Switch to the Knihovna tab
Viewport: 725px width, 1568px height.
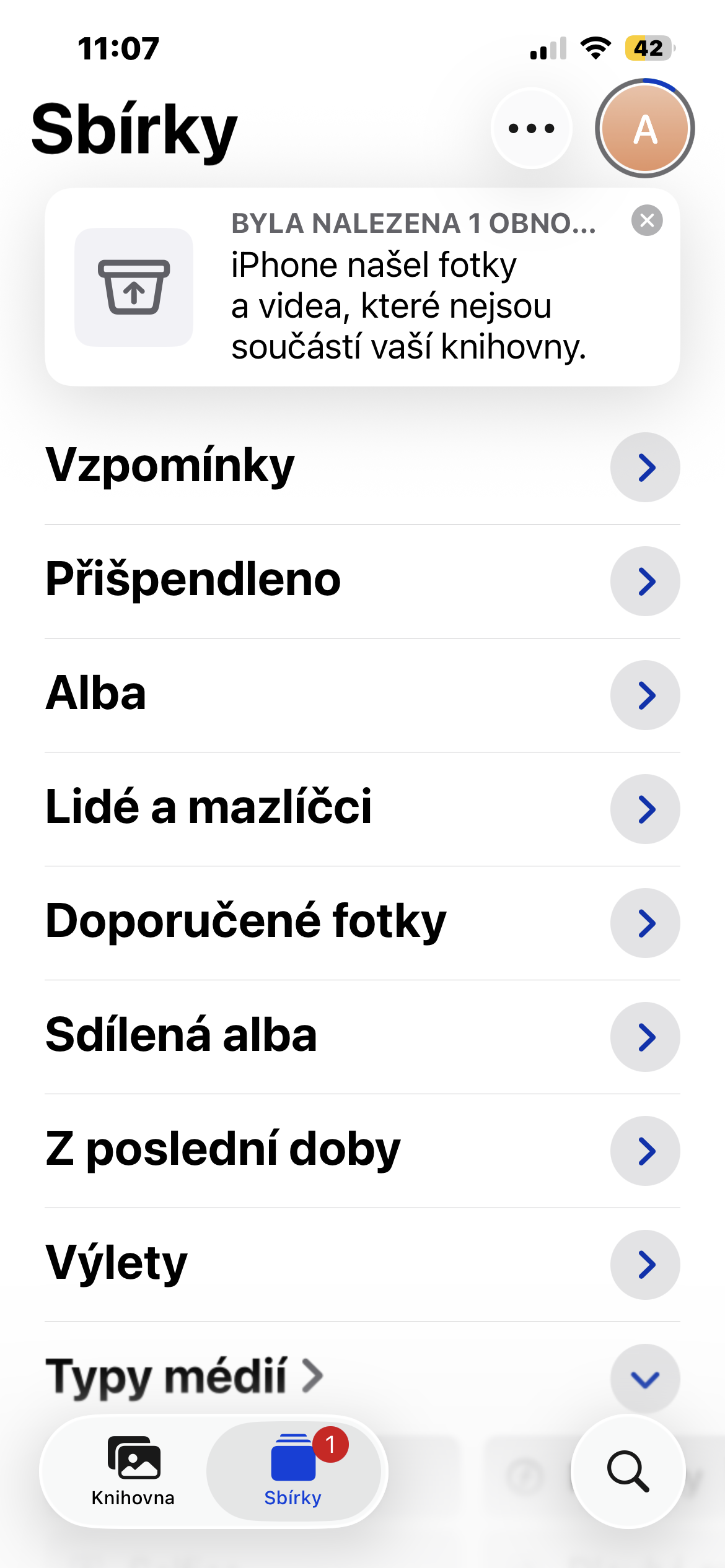(x=133, y=1471)
